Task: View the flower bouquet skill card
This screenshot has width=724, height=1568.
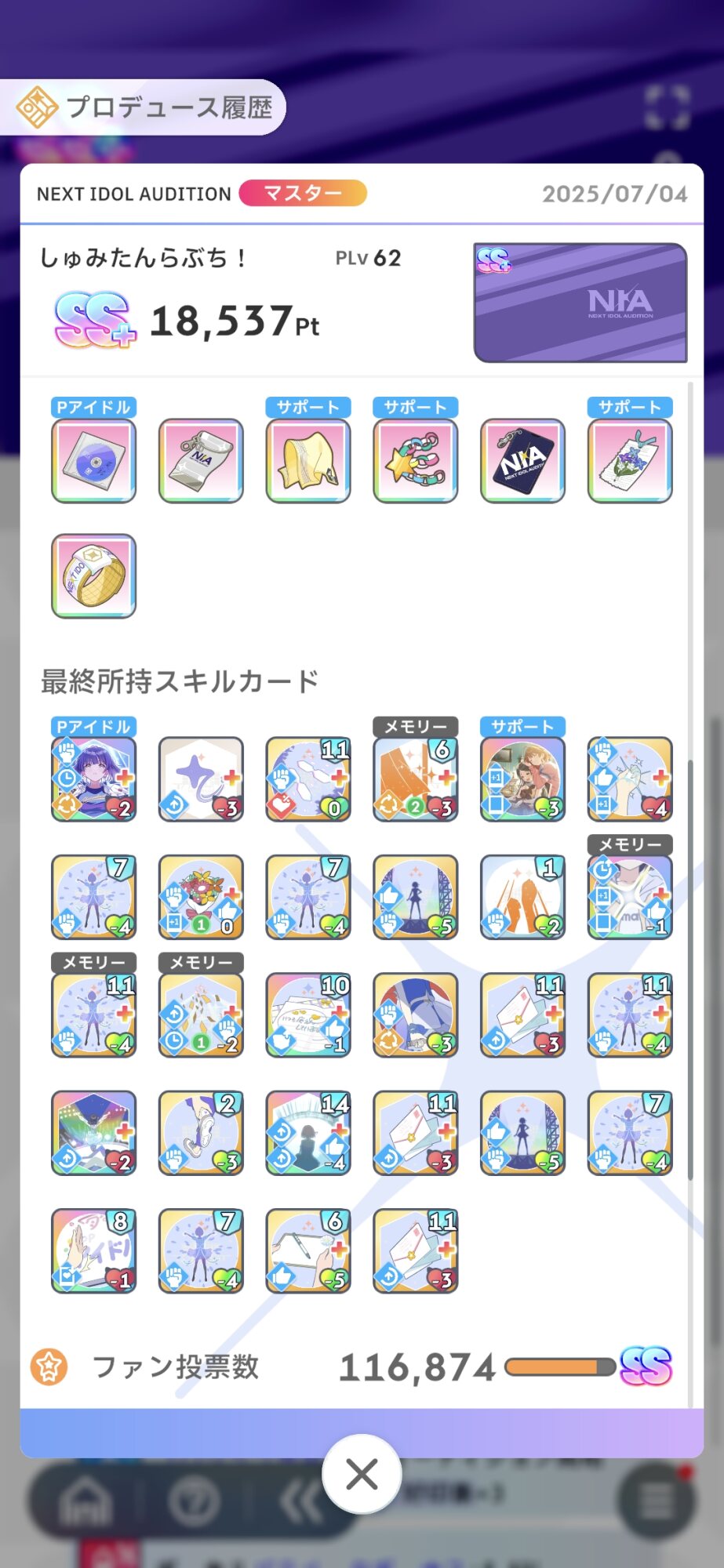Action: [201, 897]
